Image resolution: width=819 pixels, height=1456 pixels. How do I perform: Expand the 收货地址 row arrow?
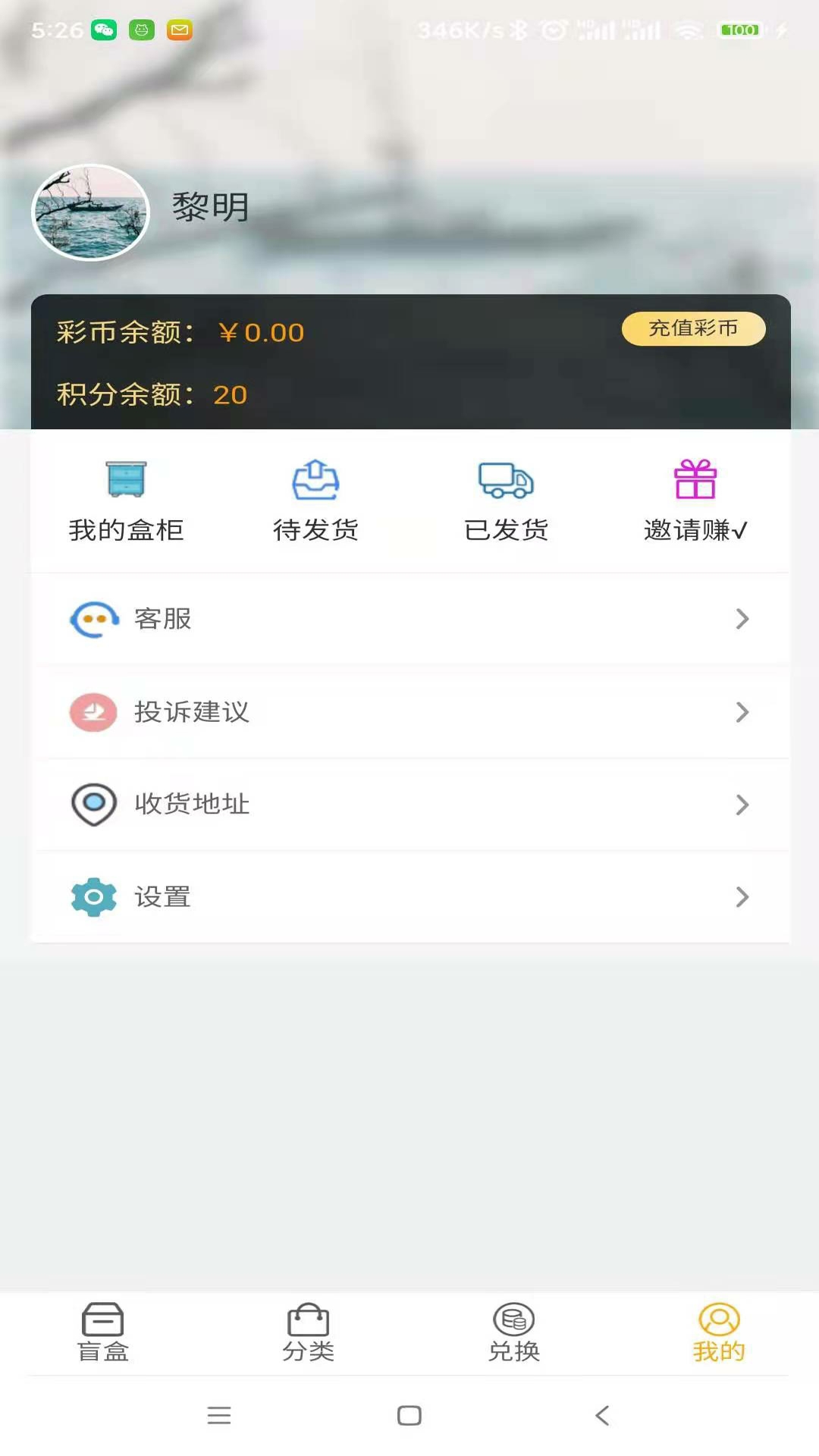(x=742, y=805)
